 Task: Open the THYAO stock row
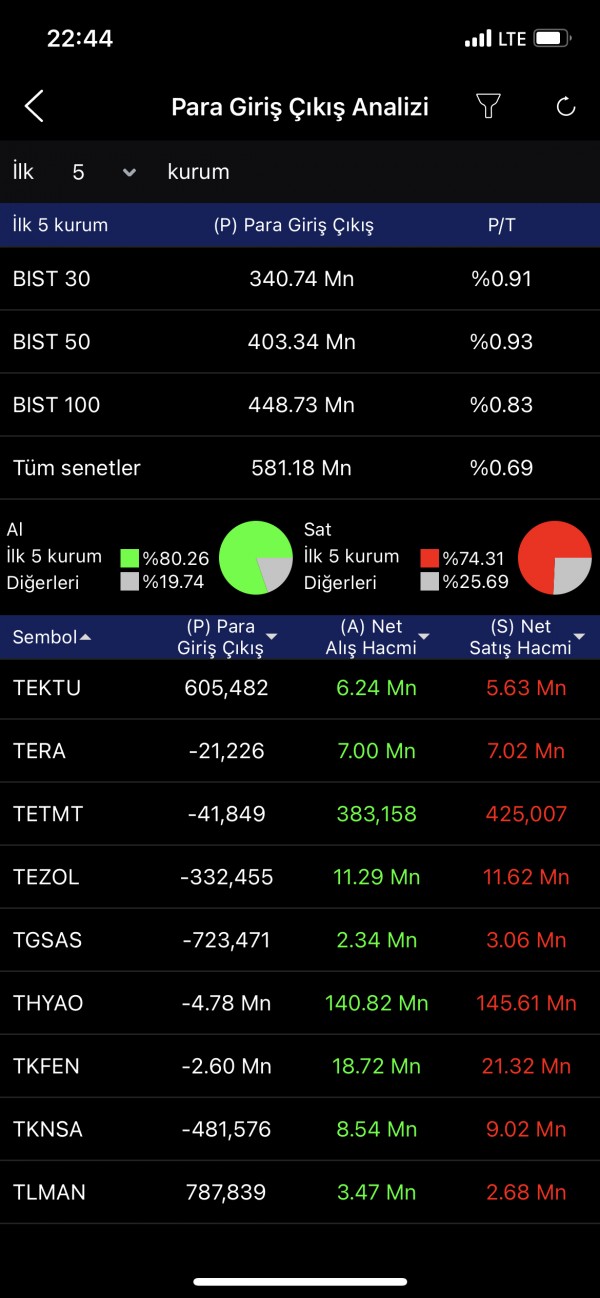pyautogui.click(x=300, y=1003)
